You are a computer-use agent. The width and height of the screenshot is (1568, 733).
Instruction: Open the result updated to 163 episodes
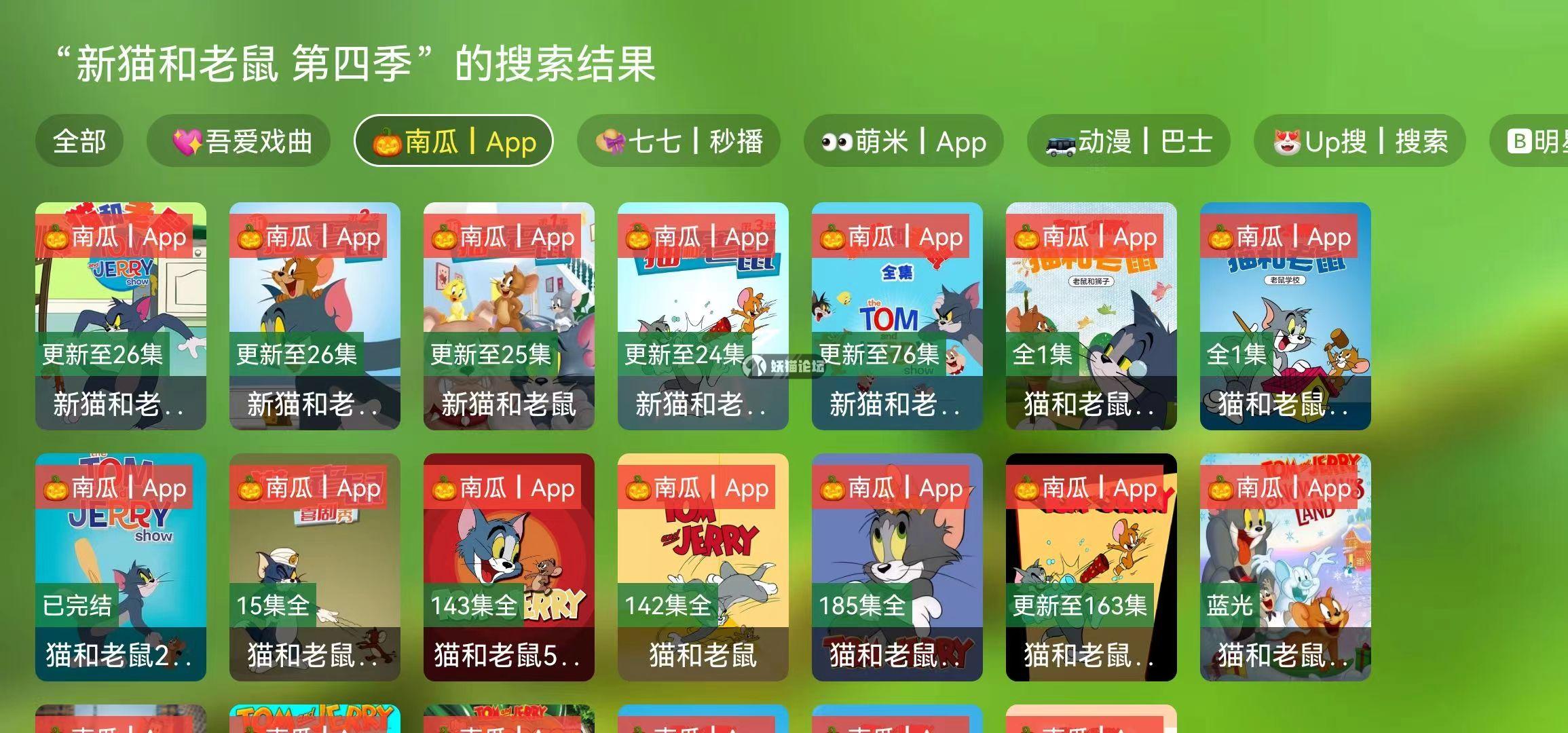pos(1091,567)
